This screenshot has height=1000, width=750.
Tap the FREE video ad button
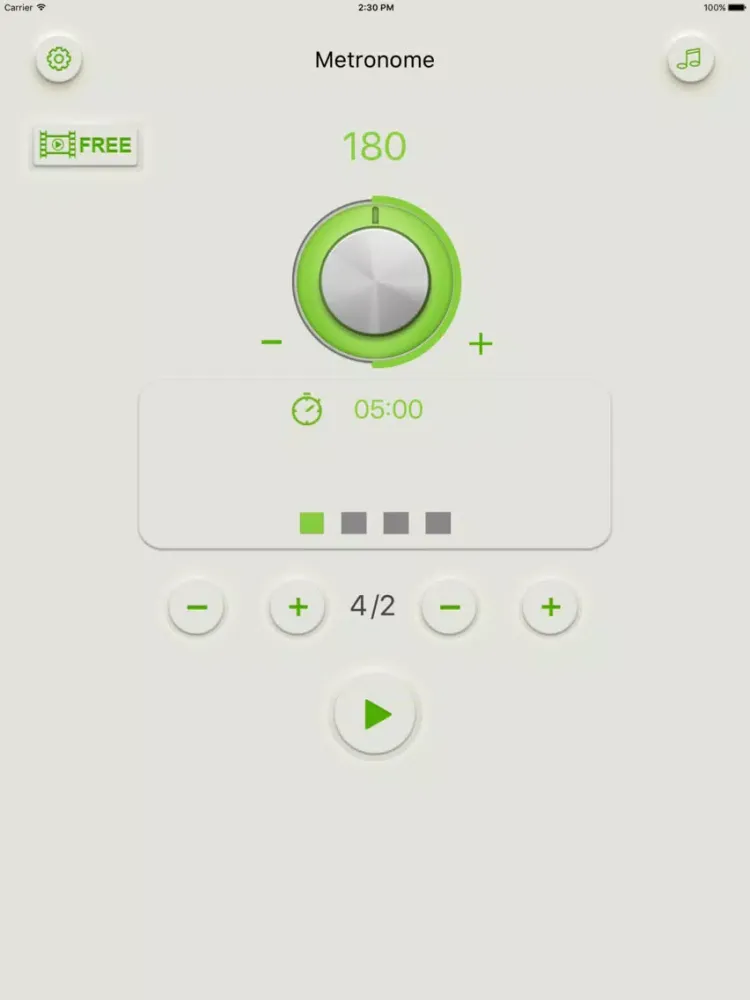pos(86,146)
